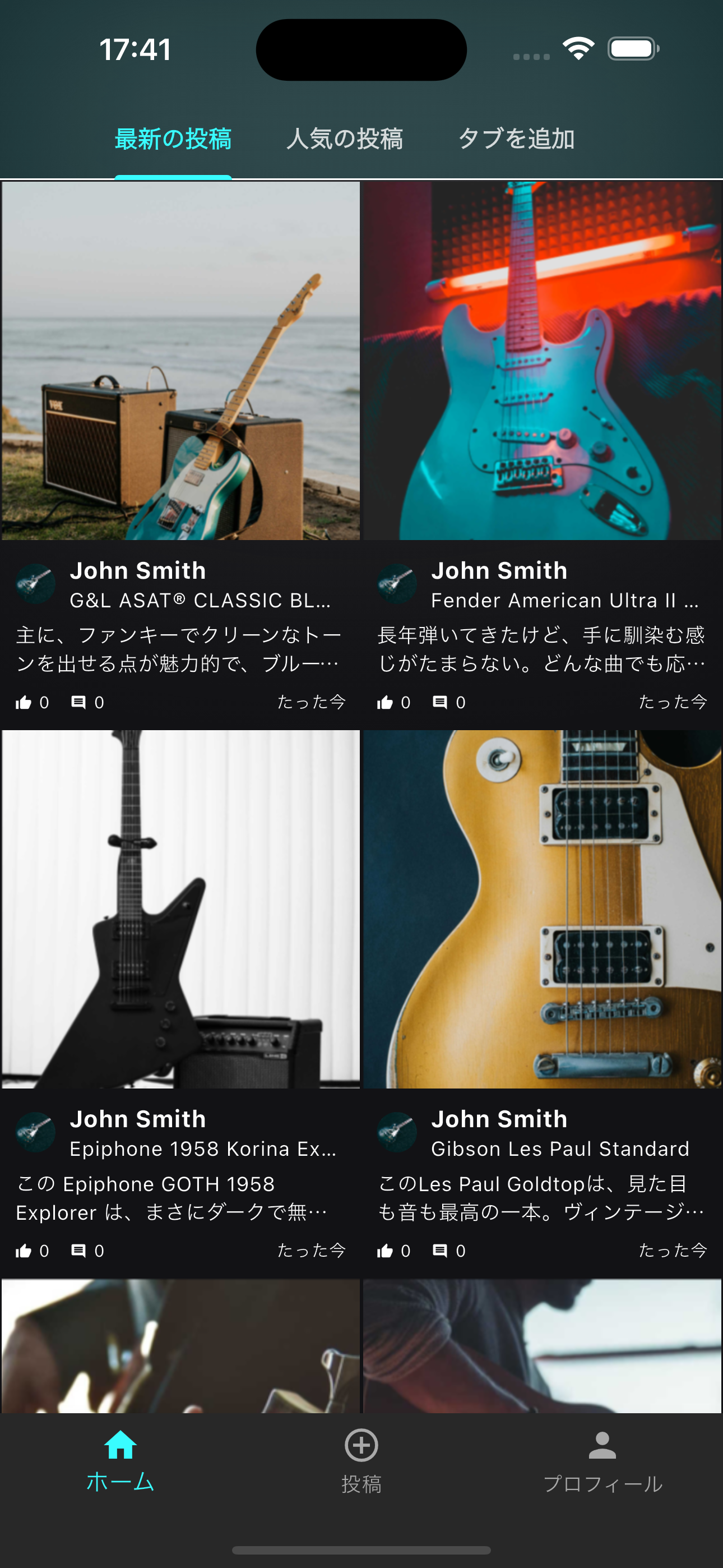Select the タブを追加 tab
723x1568 pixels.
[516, 139]
